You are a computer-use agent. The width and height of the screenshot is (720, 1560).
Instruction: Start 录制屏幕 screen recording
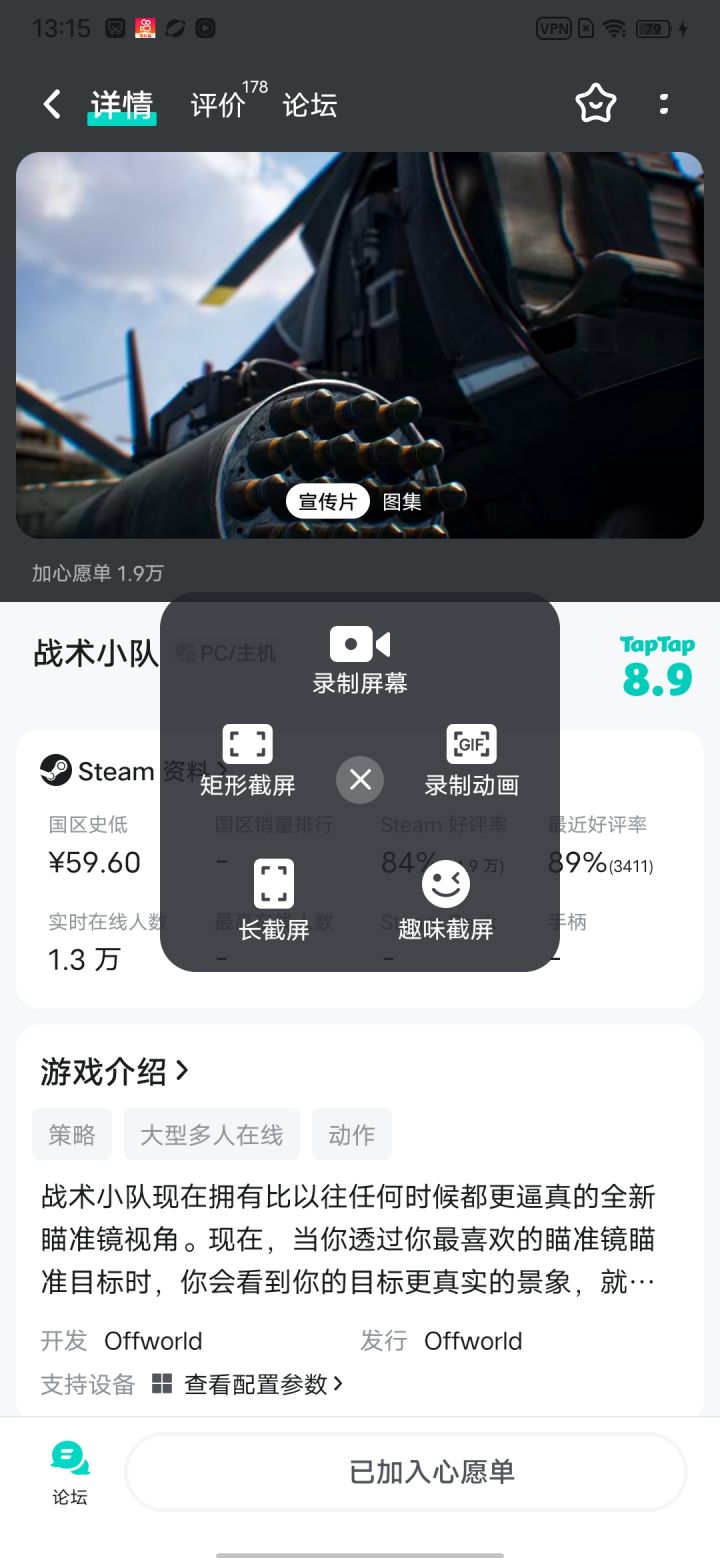360,660
